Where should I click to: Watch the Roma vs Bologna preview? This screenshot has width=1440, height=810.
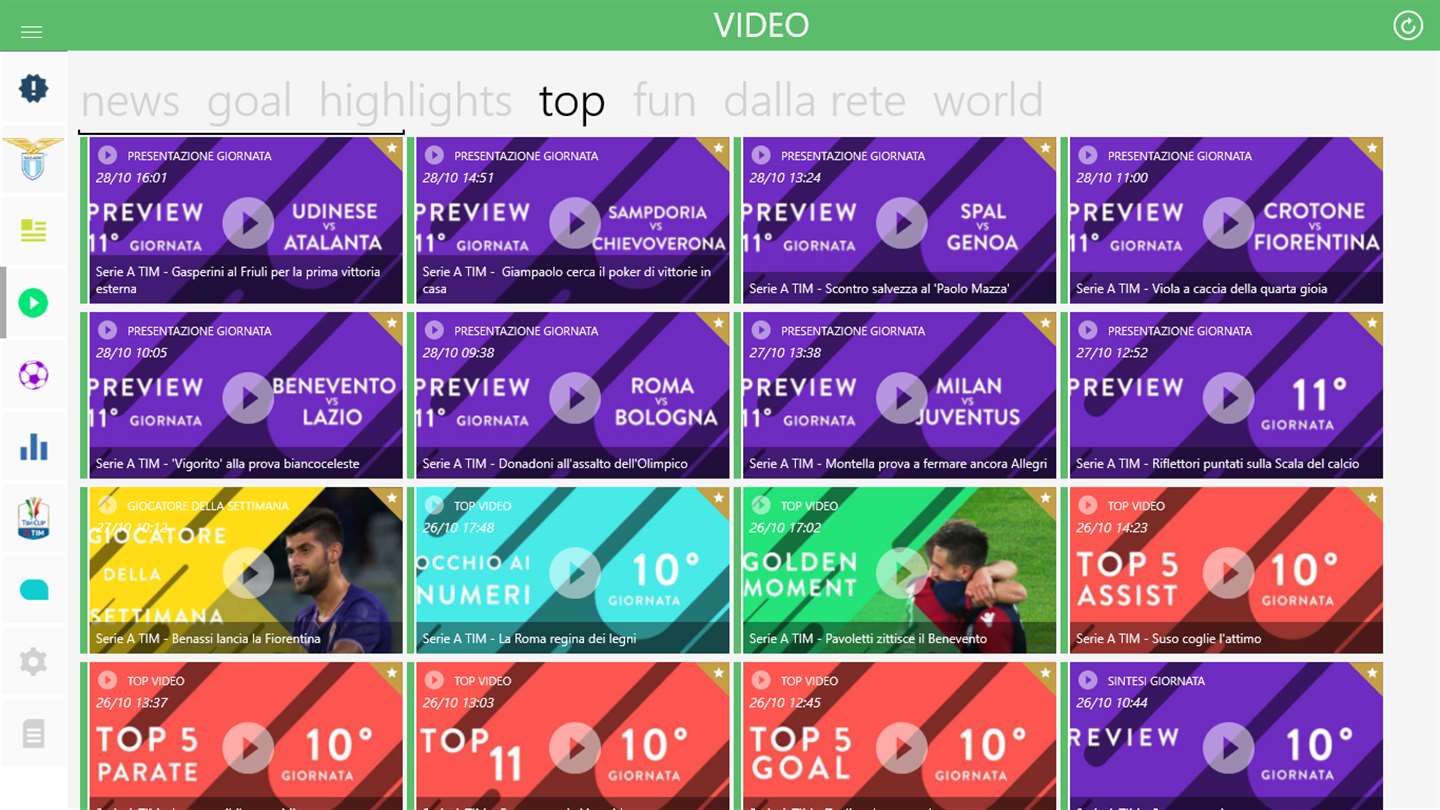coord(574,397)
